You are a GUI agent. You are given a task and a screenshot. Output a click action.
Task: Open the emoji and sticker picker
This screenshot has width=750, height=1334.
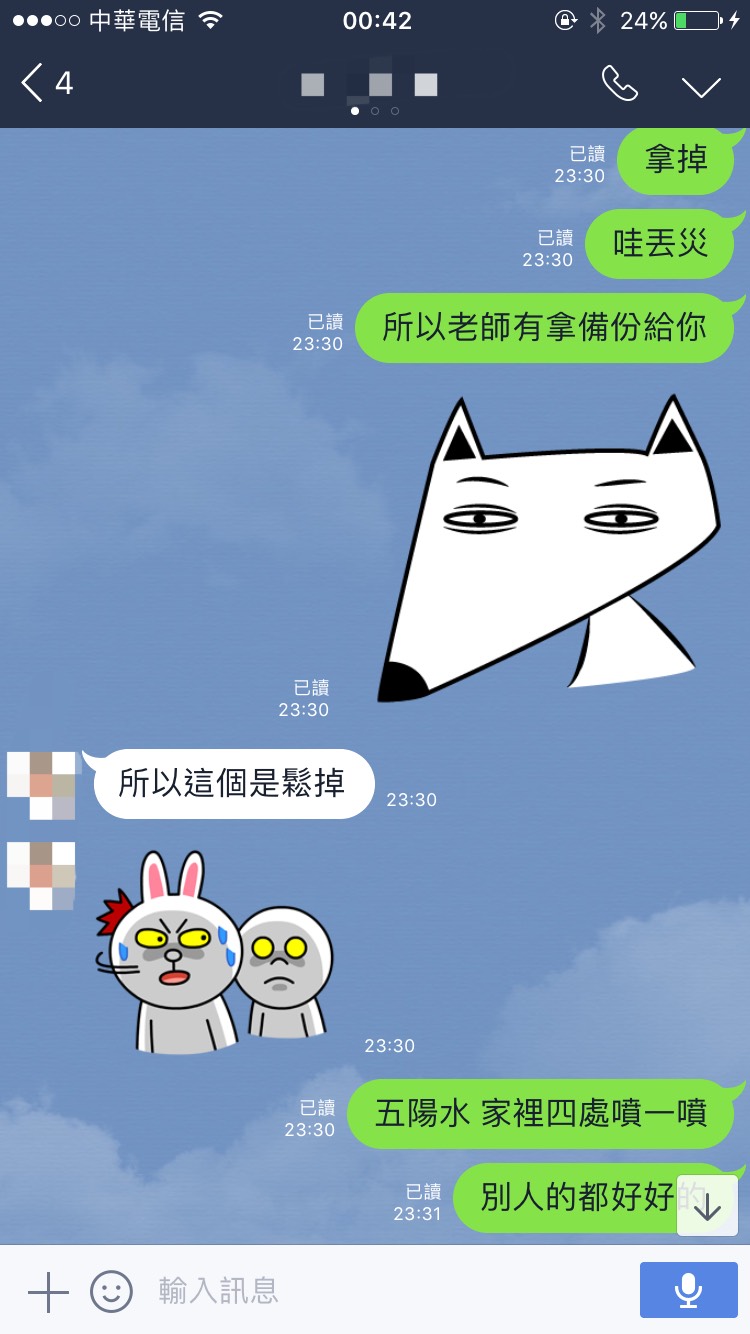[x=111, y=1291]
